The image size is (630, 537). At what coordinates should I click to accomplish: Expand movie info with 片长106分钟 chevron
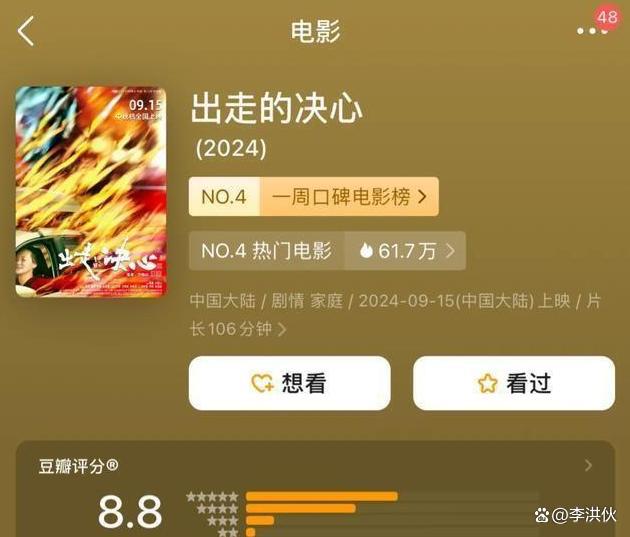point(282,329)
